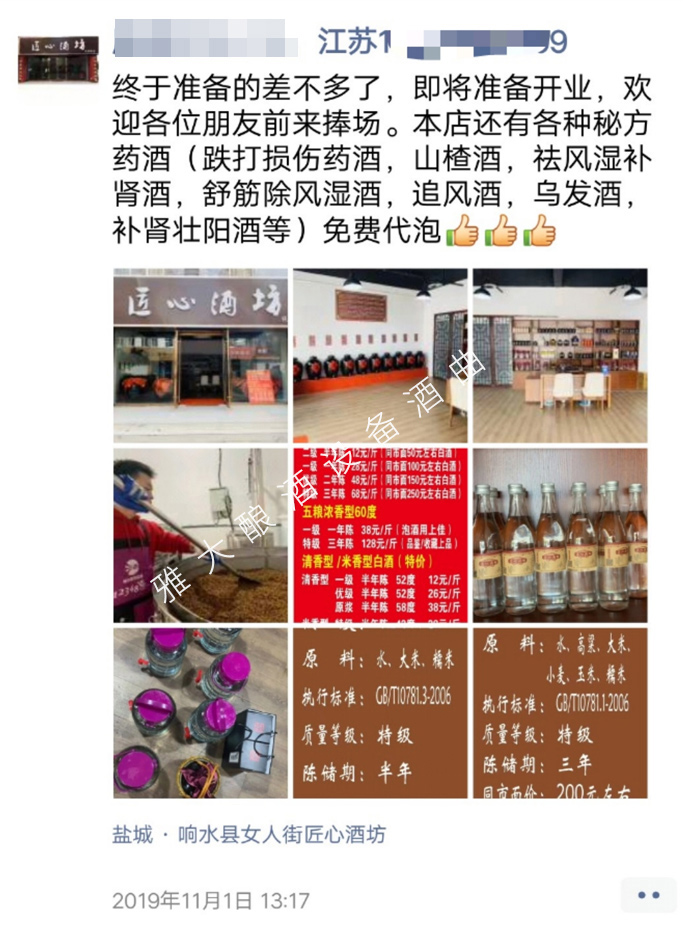Open the label image with 陈储期 三年
Image resolution: width=700 pixels, height=931 pixels.
tap(559, 712)
